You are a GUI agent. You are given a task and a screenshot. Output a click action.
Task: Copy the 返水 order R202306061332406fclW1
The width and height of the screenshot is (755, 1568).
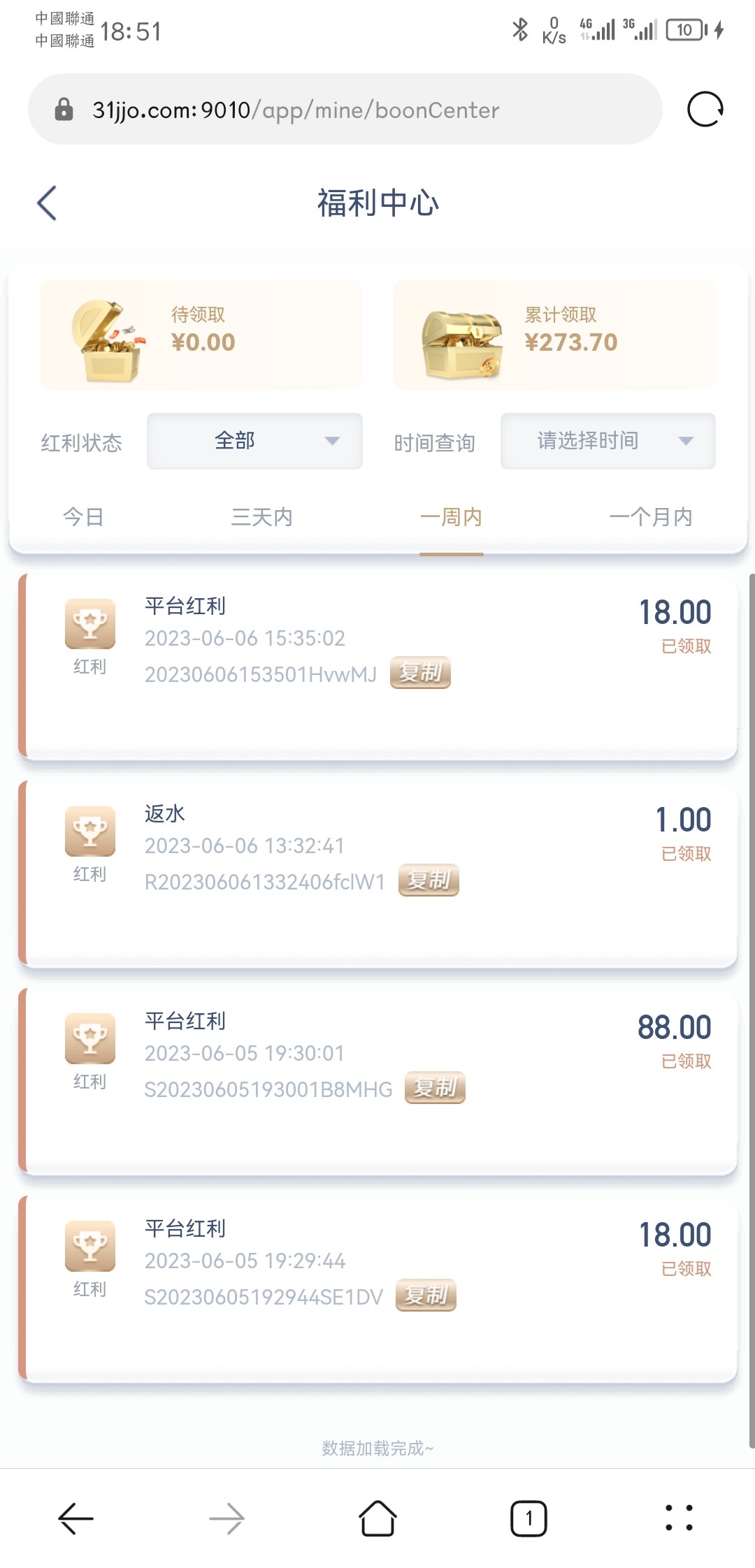point(429,880)
